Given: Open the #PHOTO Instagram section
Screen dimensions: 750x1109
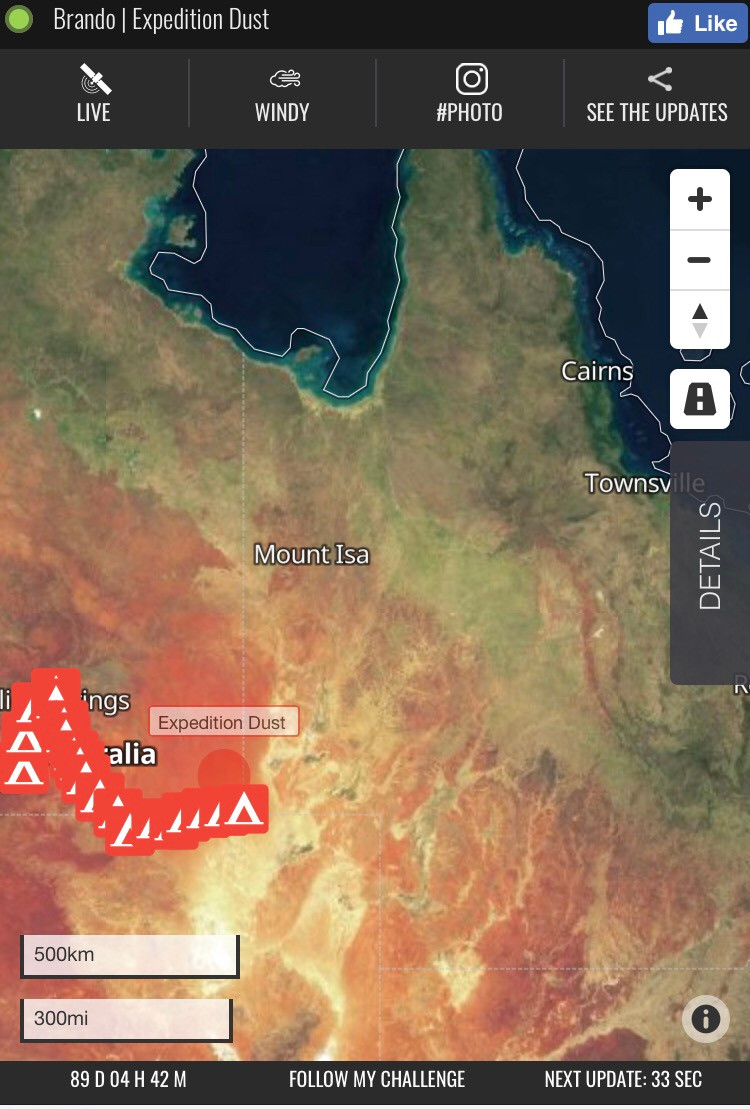Looking at the screenshot, I should click(470, 94).
